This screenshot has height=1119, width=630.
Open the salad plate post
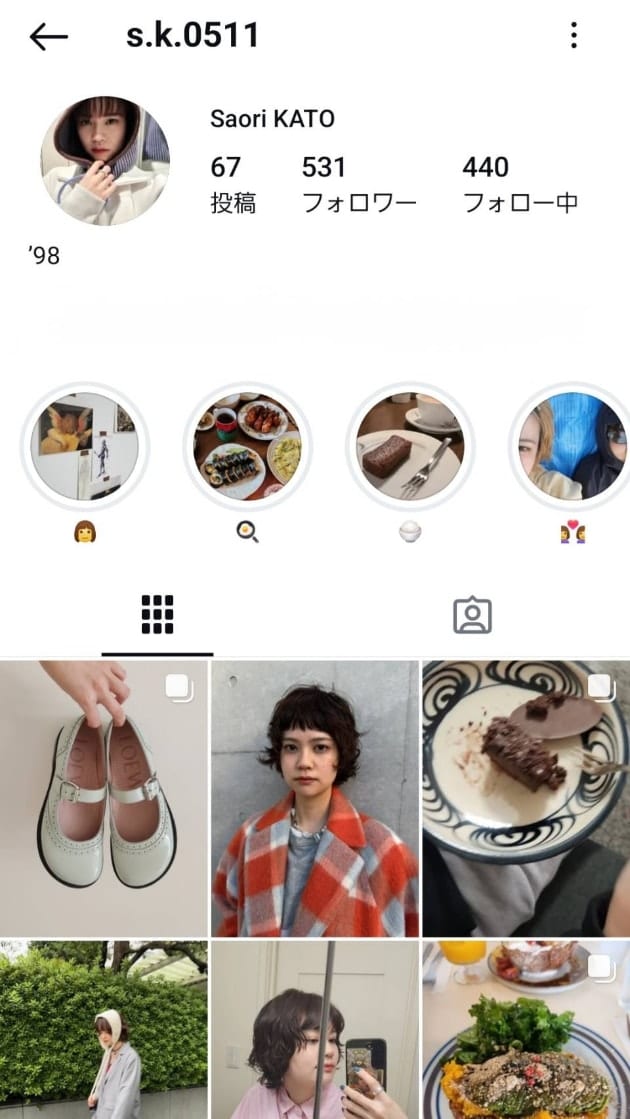pos(526,1030)
